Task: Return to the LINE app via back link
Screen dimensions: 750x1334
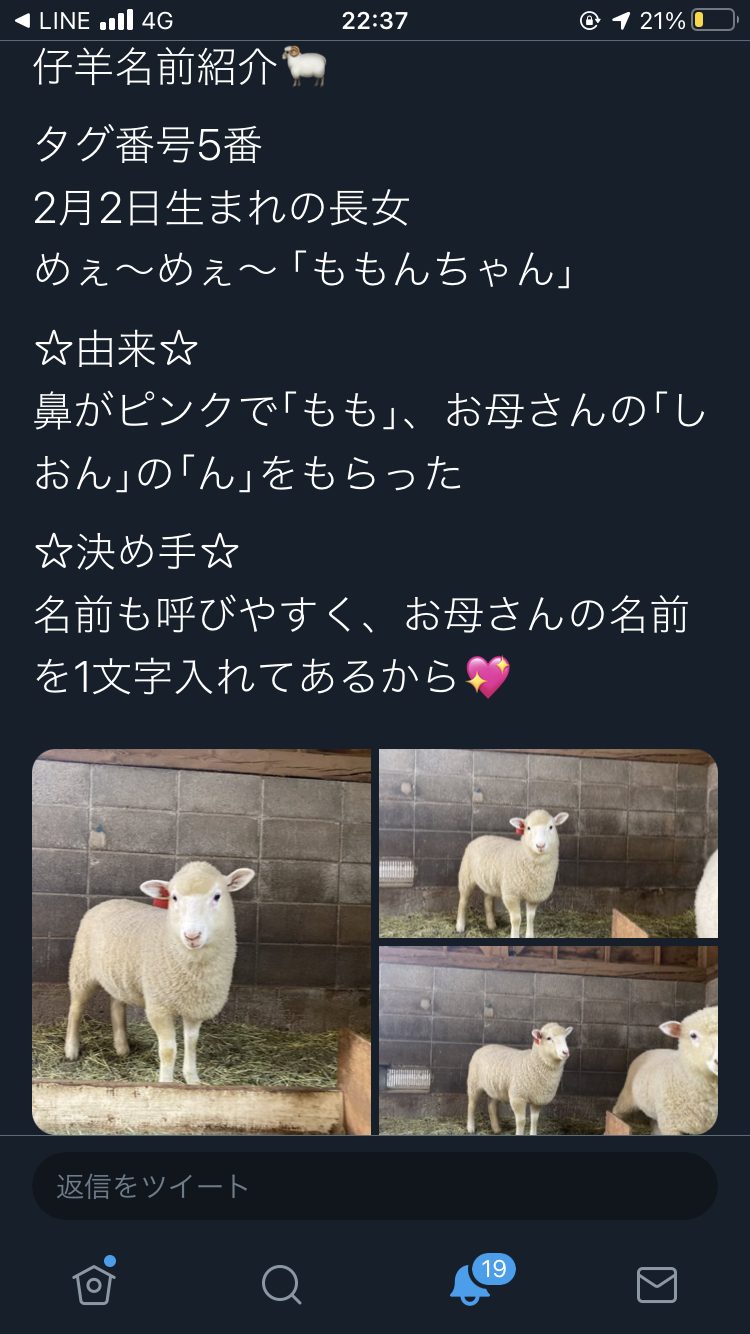Action: click(52, 20)
